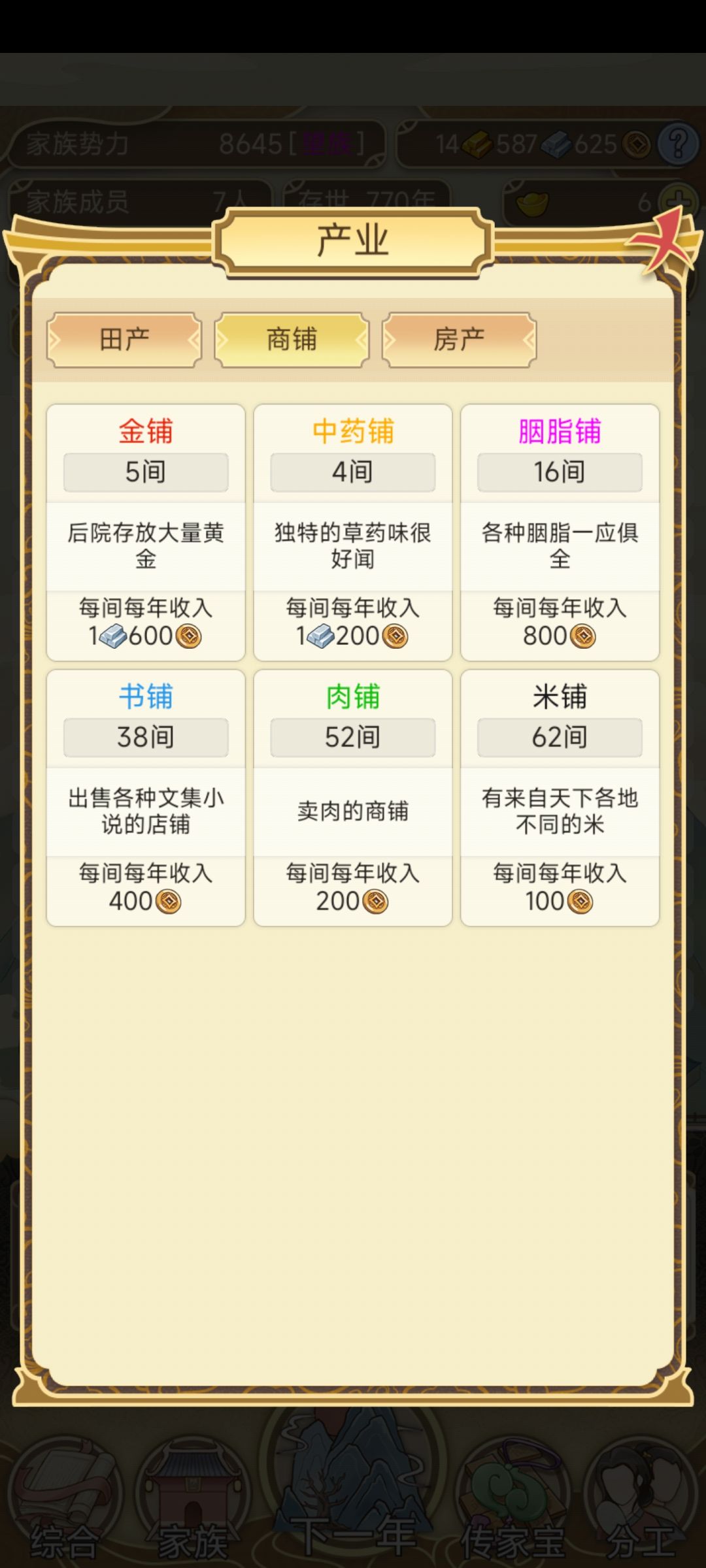706x1568 pixels.
Task: Click the 5间 count field of 金铺
Action: click(145, 472)
